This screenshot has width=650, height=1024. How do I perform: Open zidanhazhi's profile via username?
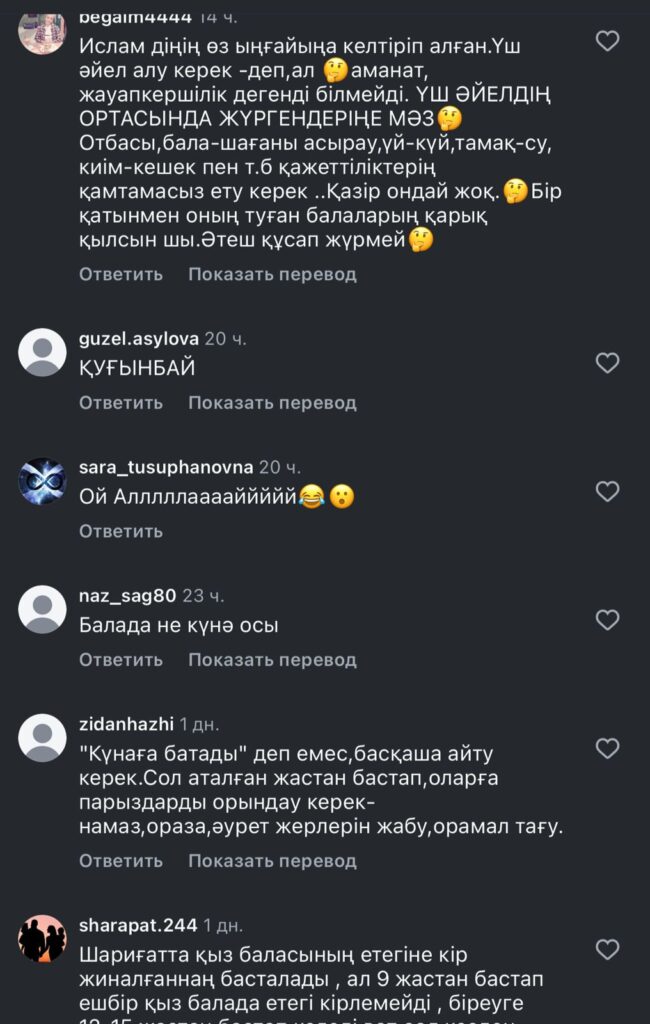tap(126, 724)
